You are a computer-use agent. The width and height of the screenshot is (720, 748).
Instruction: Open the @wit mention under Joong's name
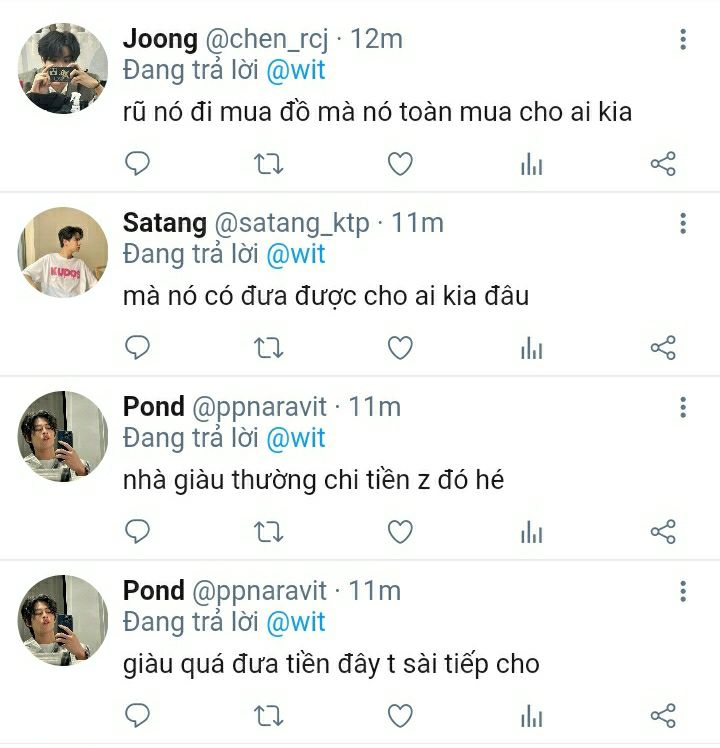tap(296, 70)
